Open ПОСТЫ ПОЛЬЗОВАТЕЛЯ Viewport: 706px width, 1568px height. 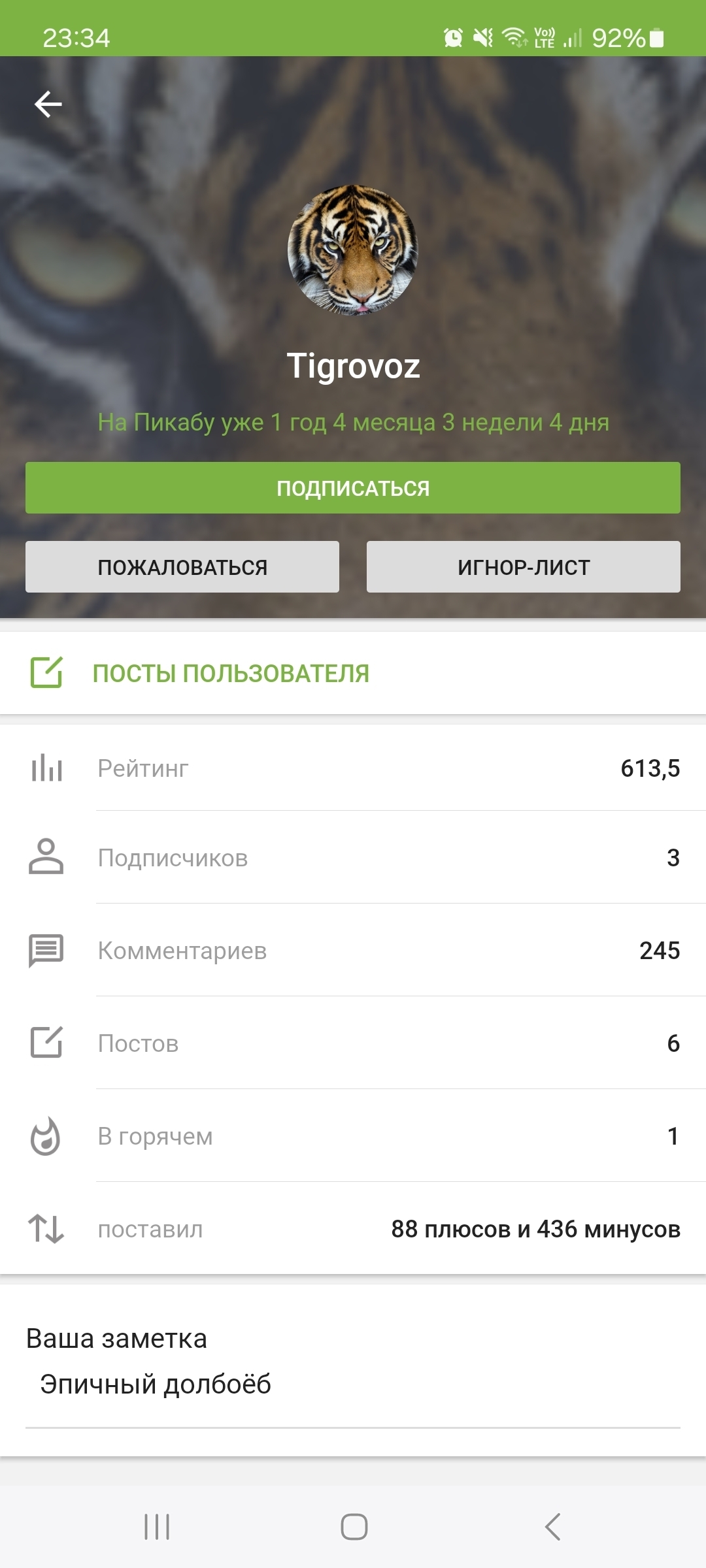[230, 673]
